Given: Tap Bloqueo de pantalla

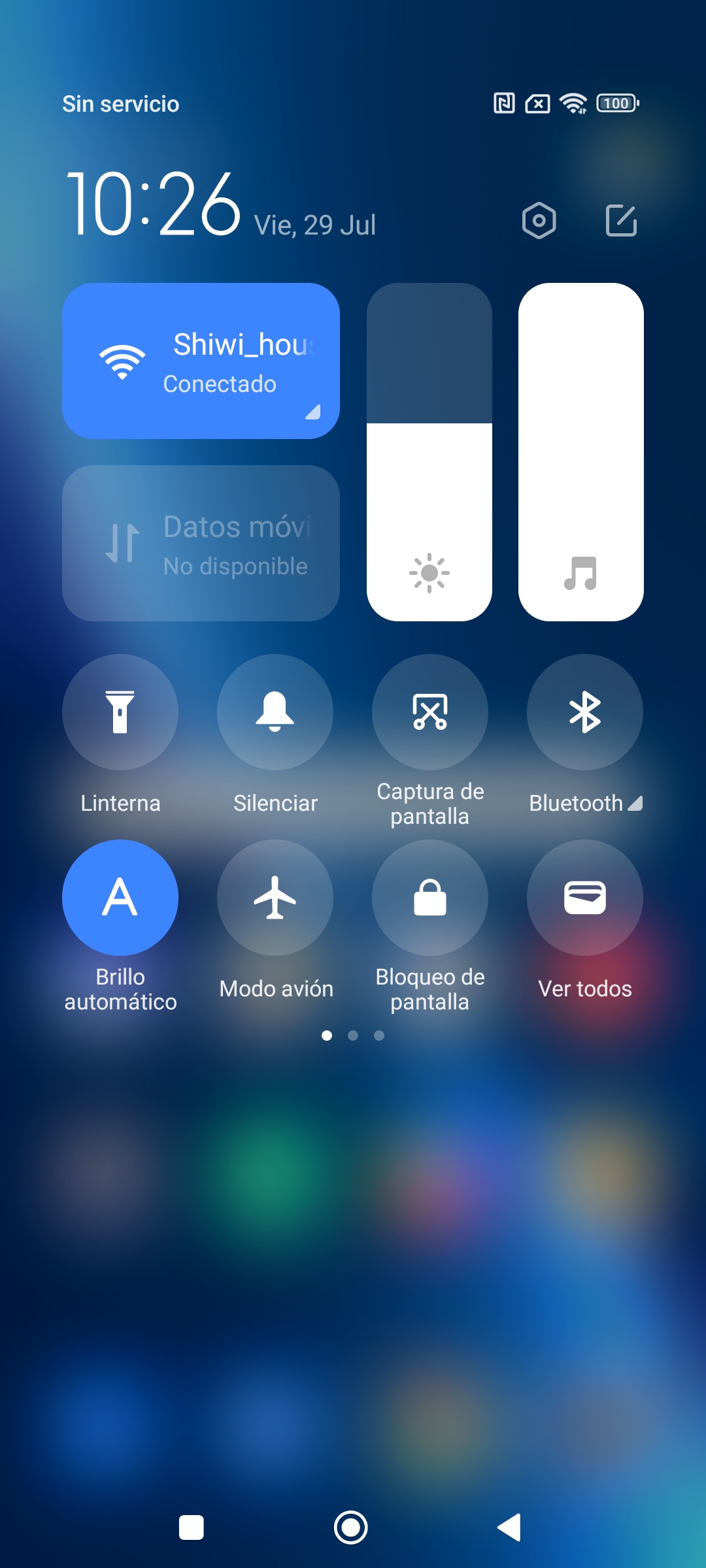Looking at the screenshot, I should tap(430, 898).
